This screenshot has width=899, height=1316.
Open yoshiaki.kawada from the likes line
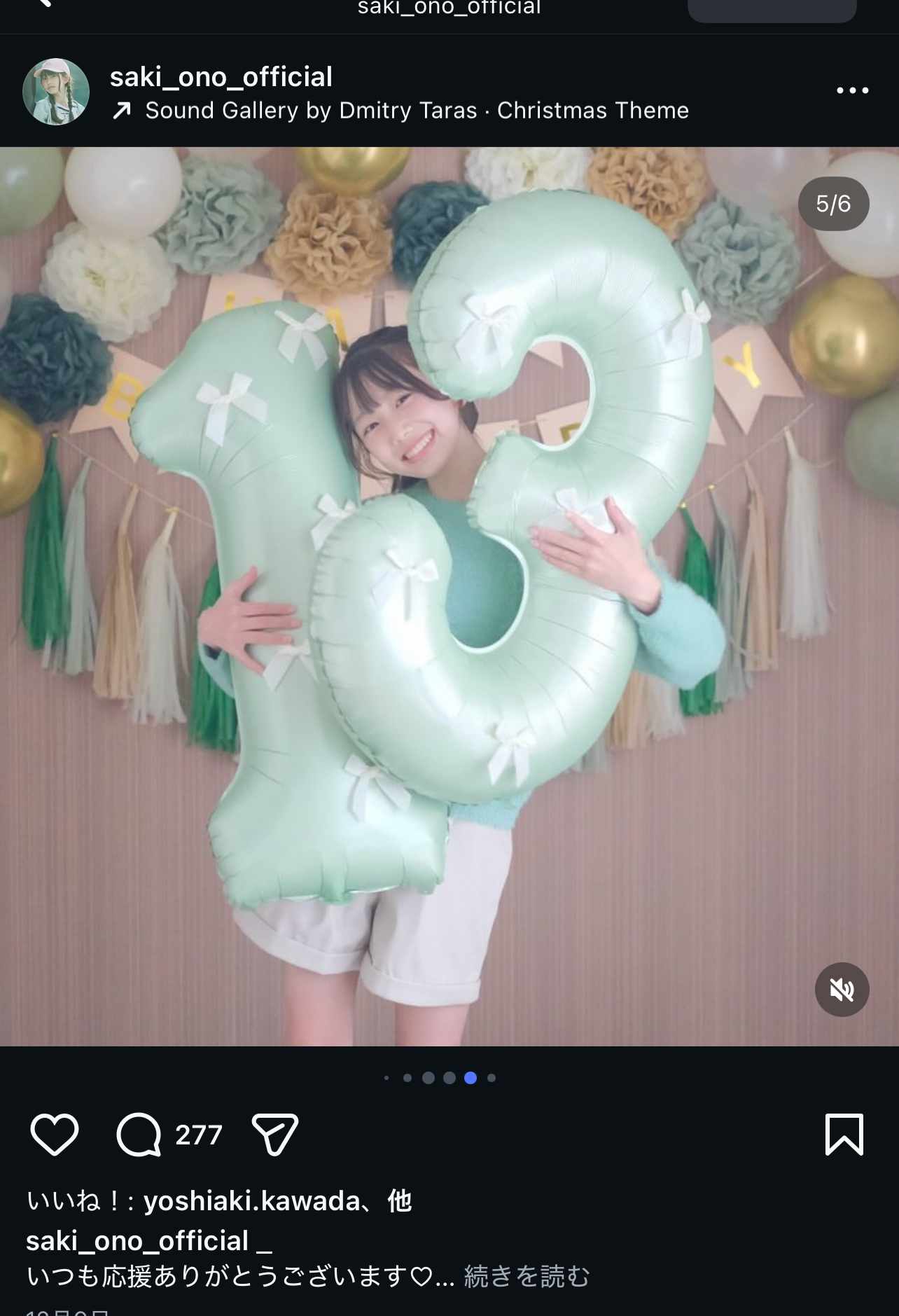(x=251, y=1201)
